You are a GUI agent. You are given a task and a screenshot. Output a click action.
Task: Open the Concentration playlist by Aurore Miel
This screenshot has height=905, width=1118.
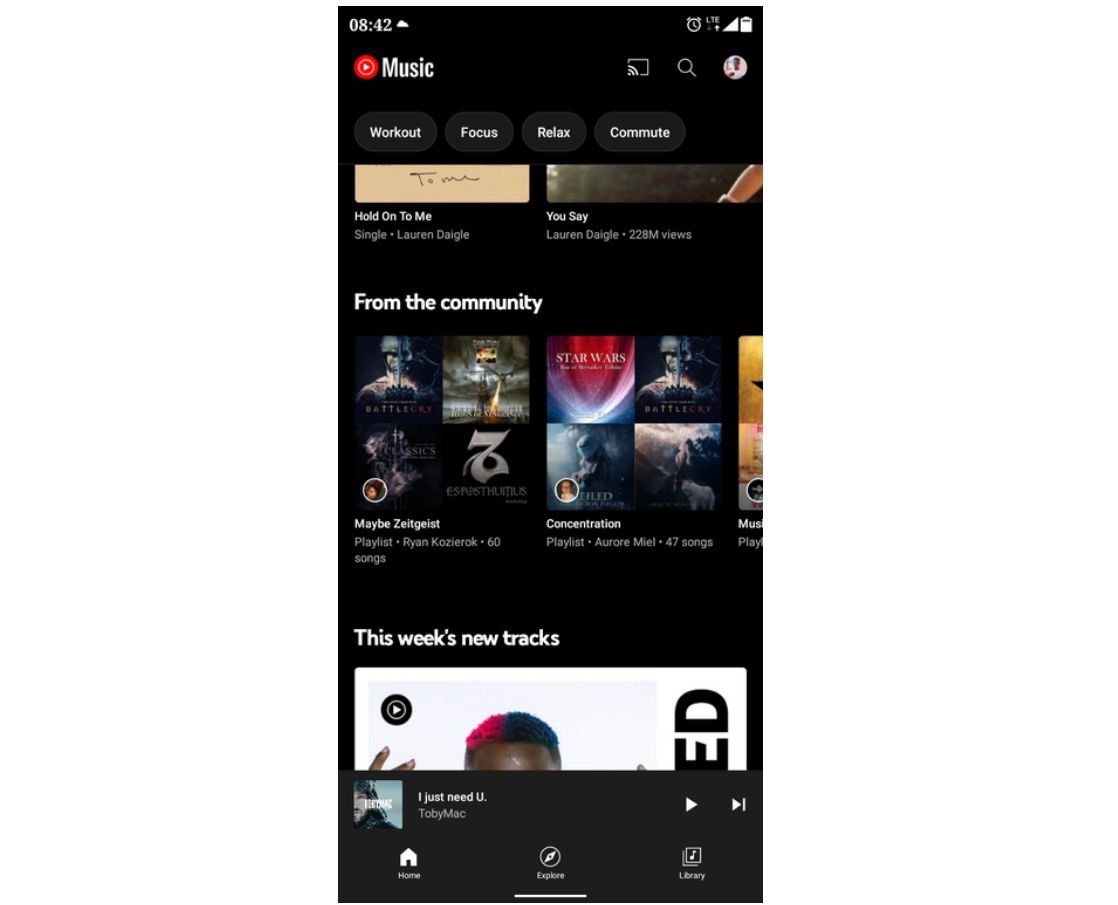click(633, 423)
